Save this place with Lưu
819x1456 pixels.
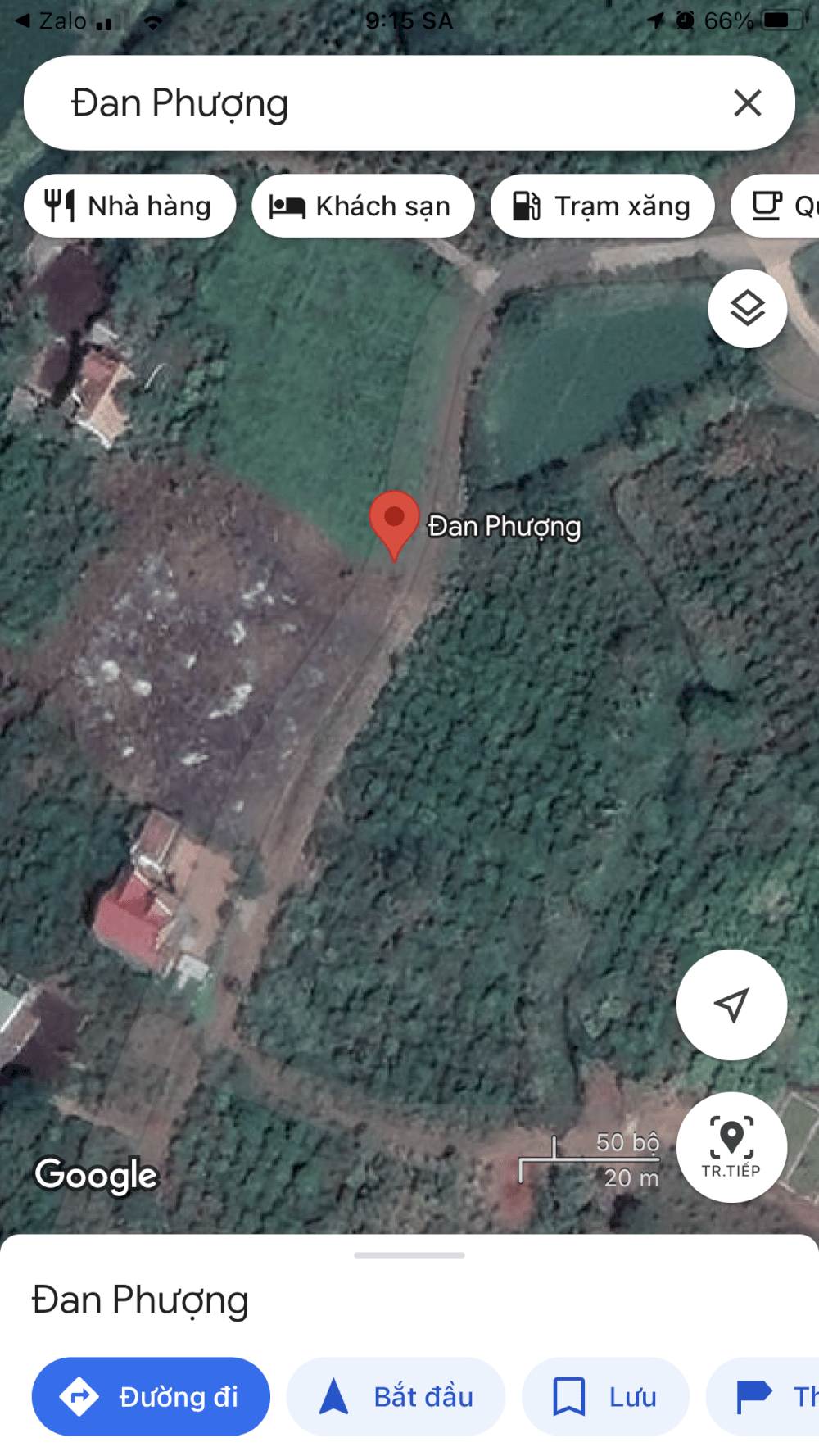605,1396
